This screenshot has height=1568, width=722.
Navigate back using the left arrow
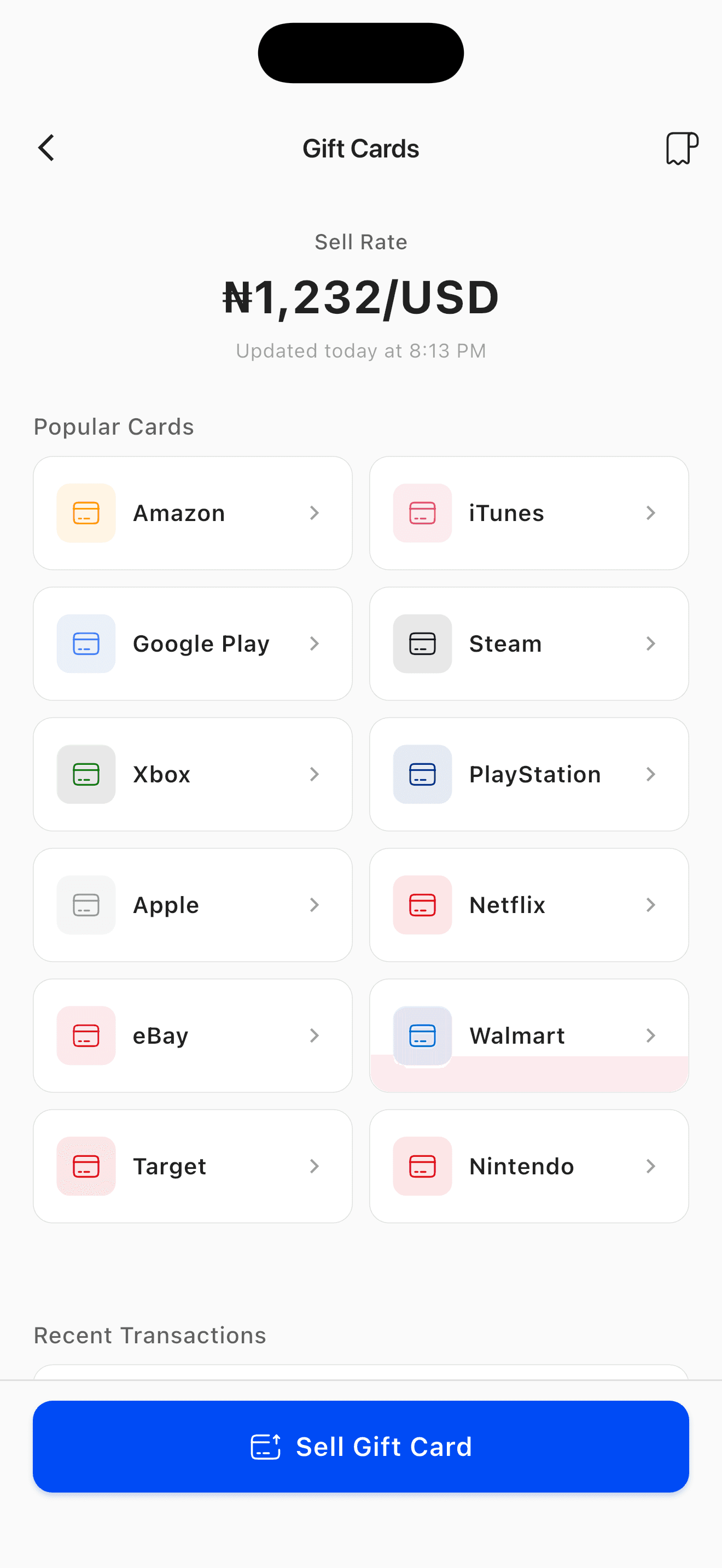[x=45, y=147]
